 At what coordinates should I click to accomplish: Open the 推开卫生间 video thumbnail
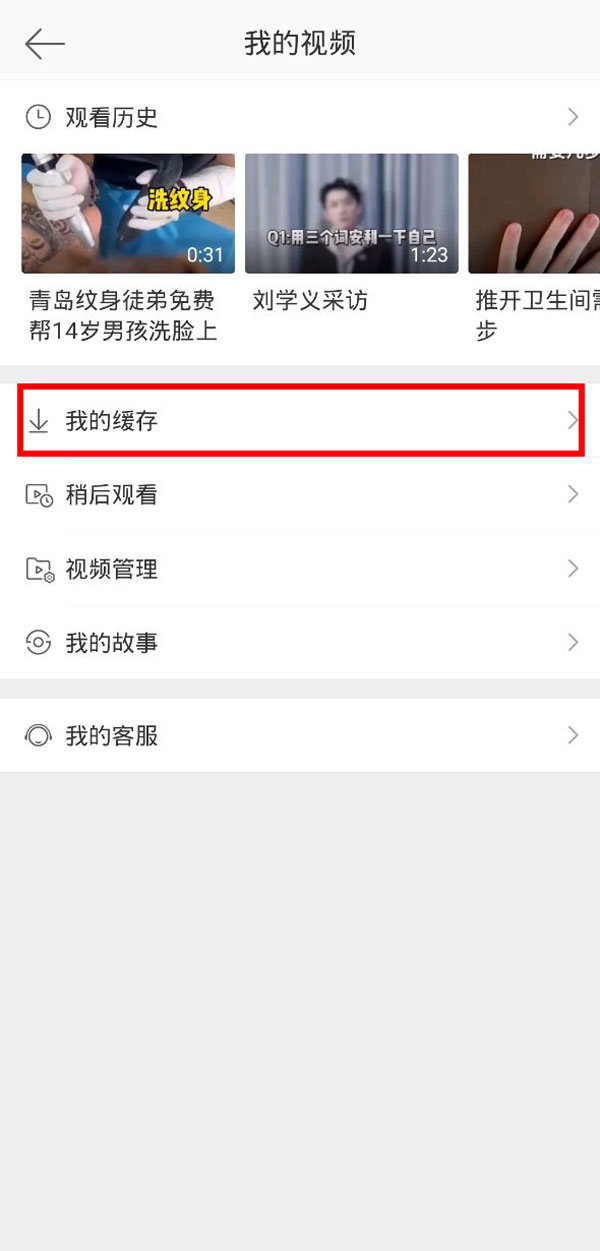click(x=535, y=213)
